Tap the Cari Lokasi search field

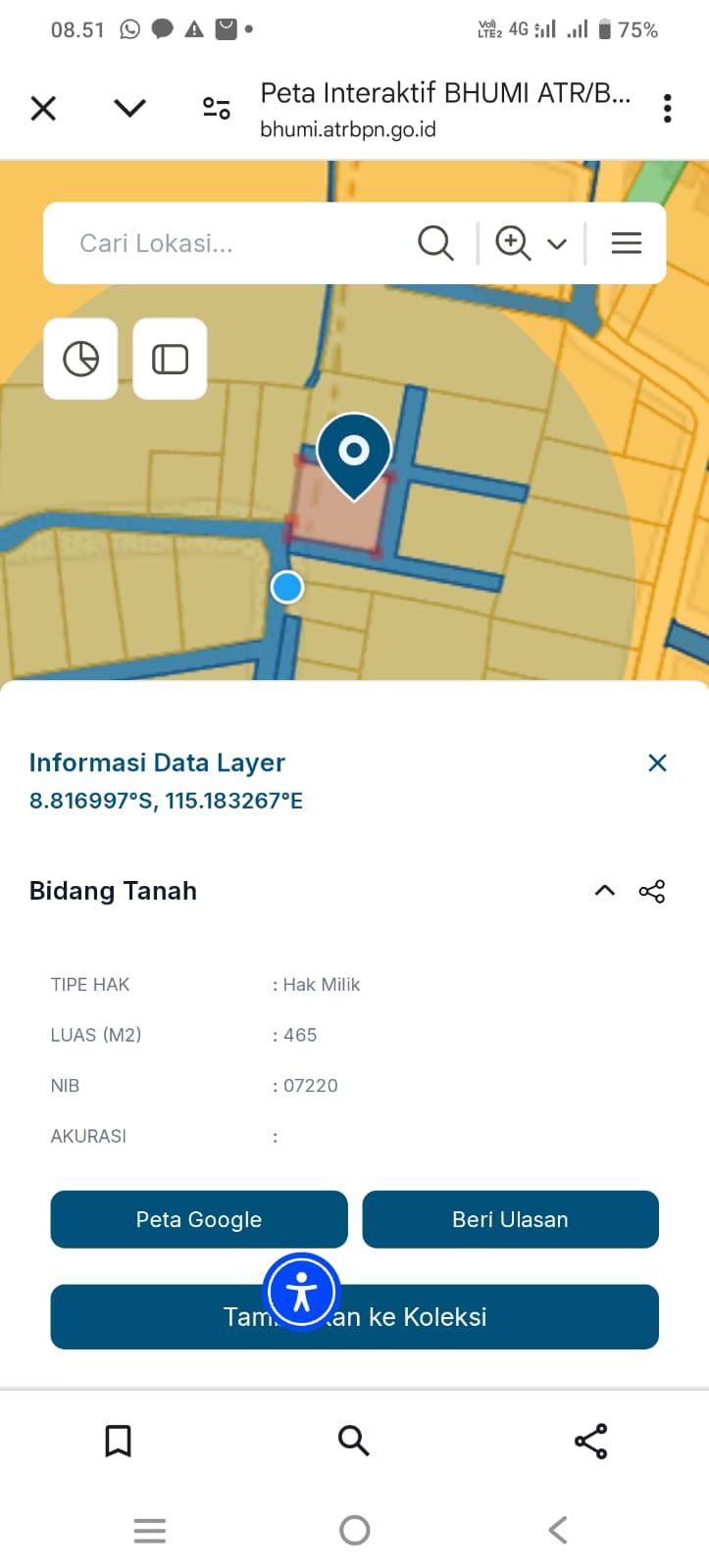235,243
